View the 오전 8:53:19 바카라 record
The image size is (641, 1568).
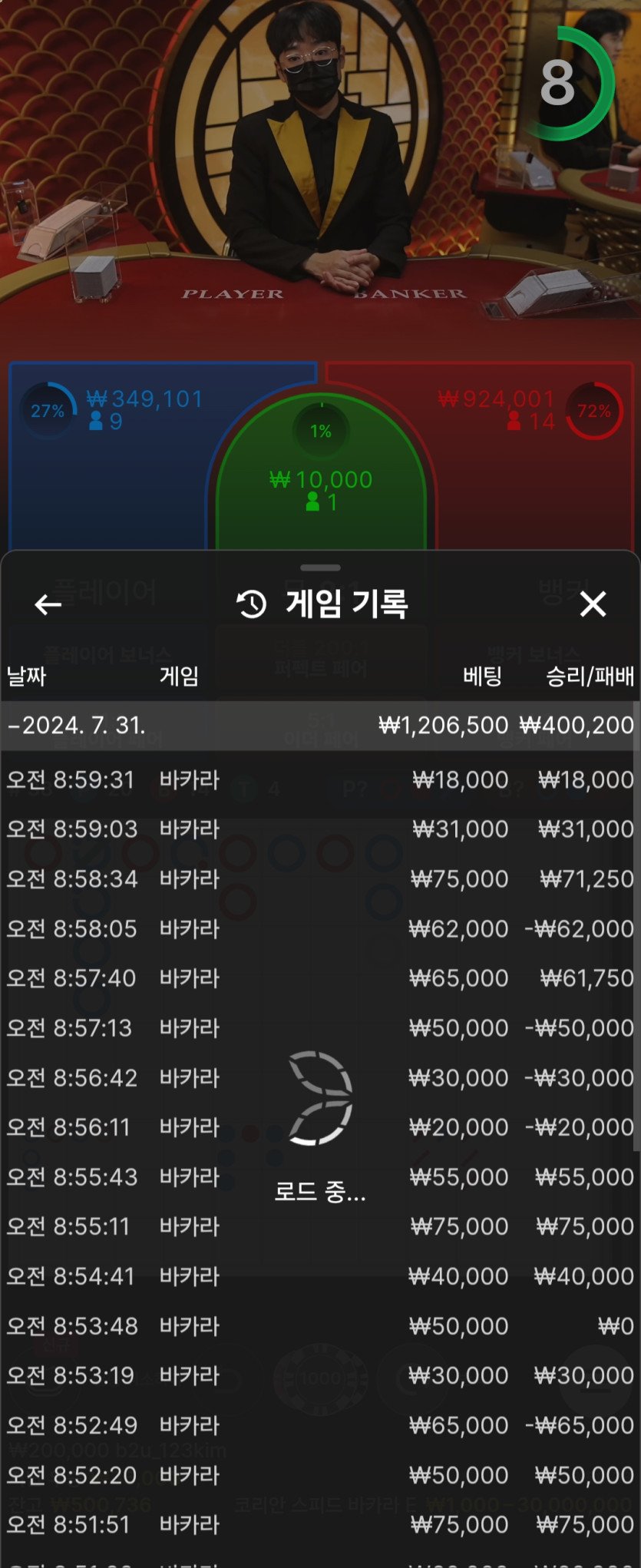320,1375
